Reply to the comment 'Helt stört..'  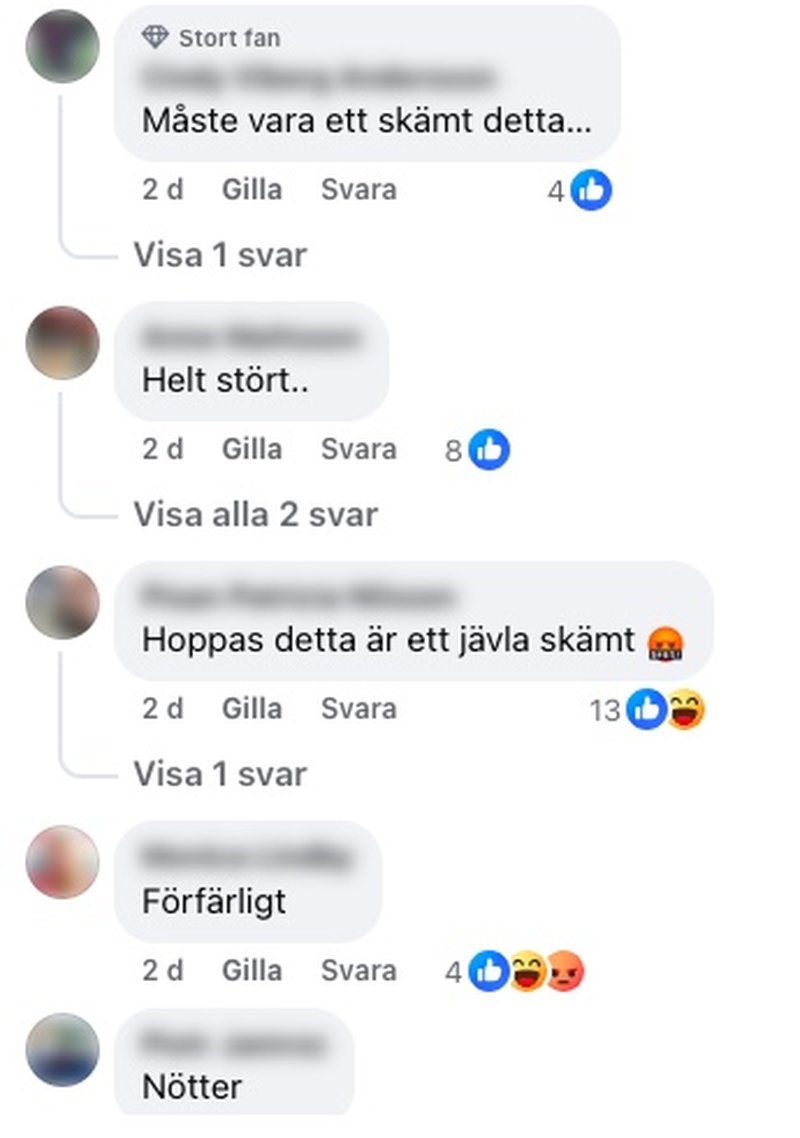(x=358, y=450)
